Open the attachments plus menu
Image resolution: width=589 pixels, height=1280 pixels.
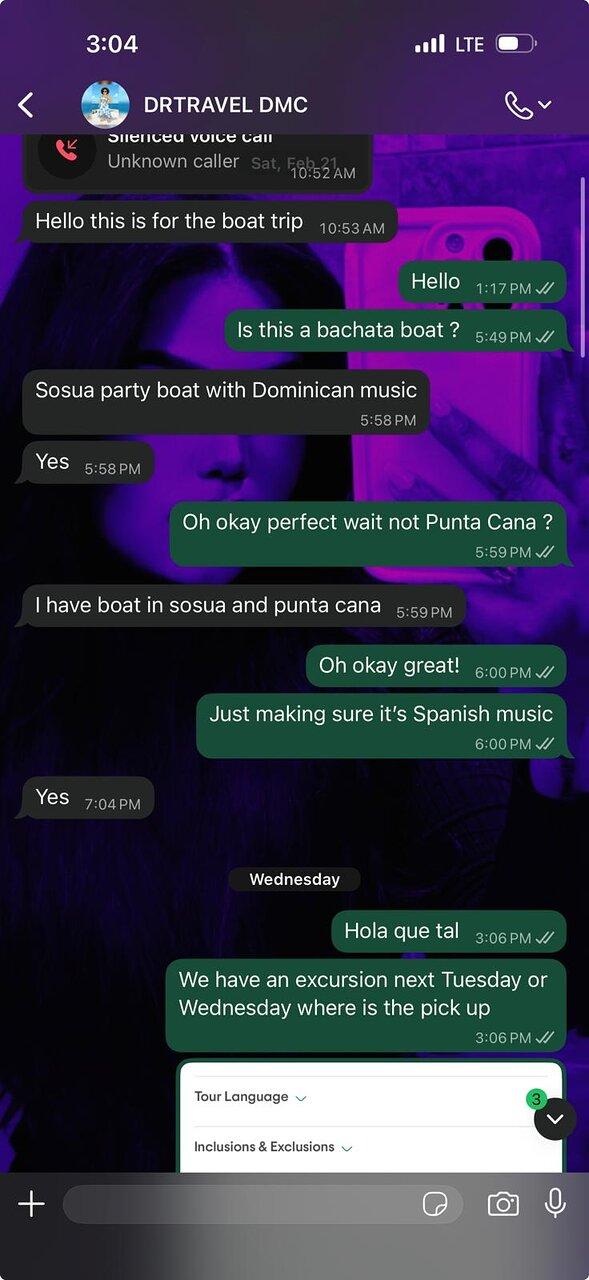(x=32, y=1204)
